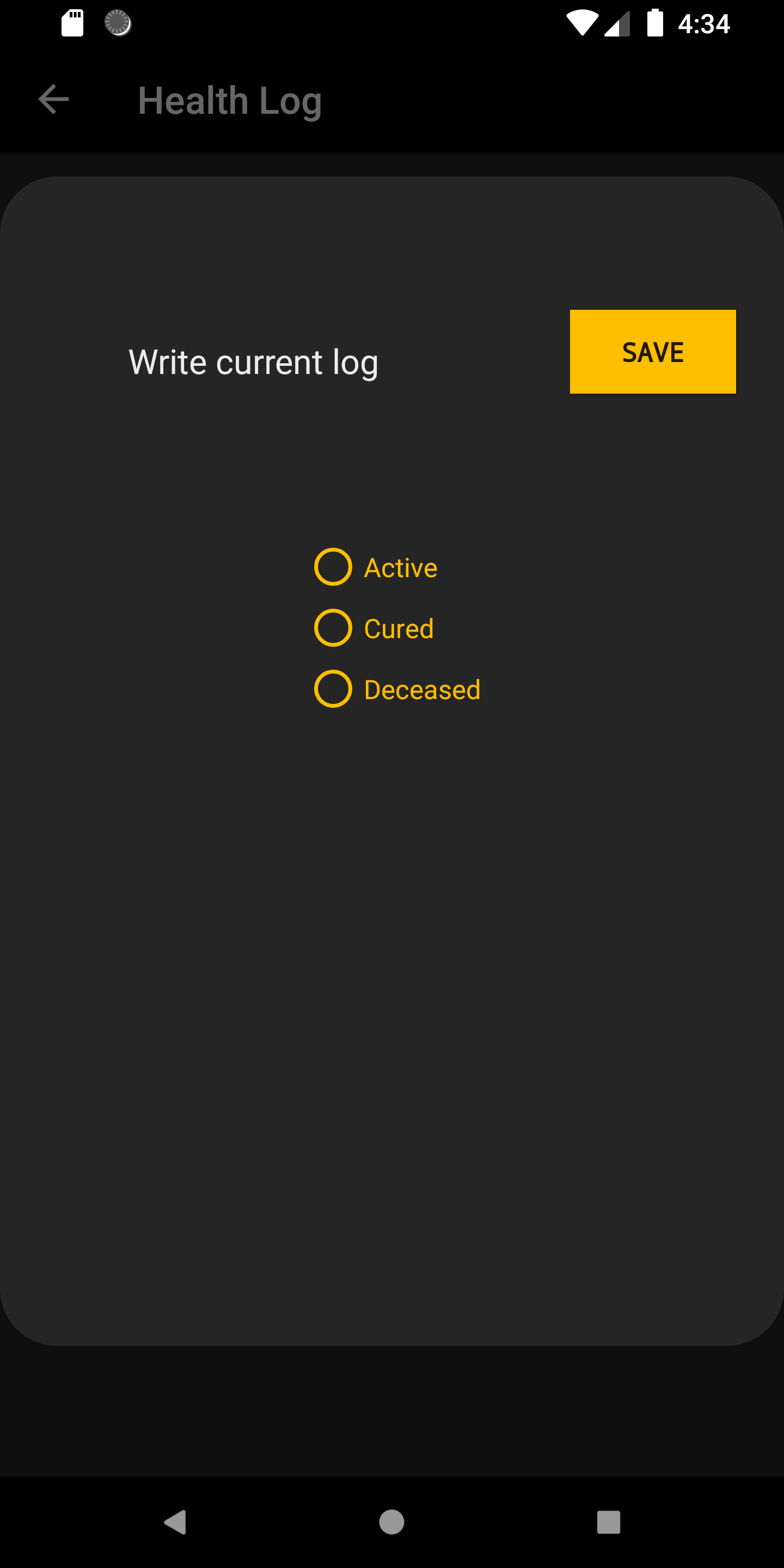
Task: Mark status as Deceased
Action: pos(333,689)
